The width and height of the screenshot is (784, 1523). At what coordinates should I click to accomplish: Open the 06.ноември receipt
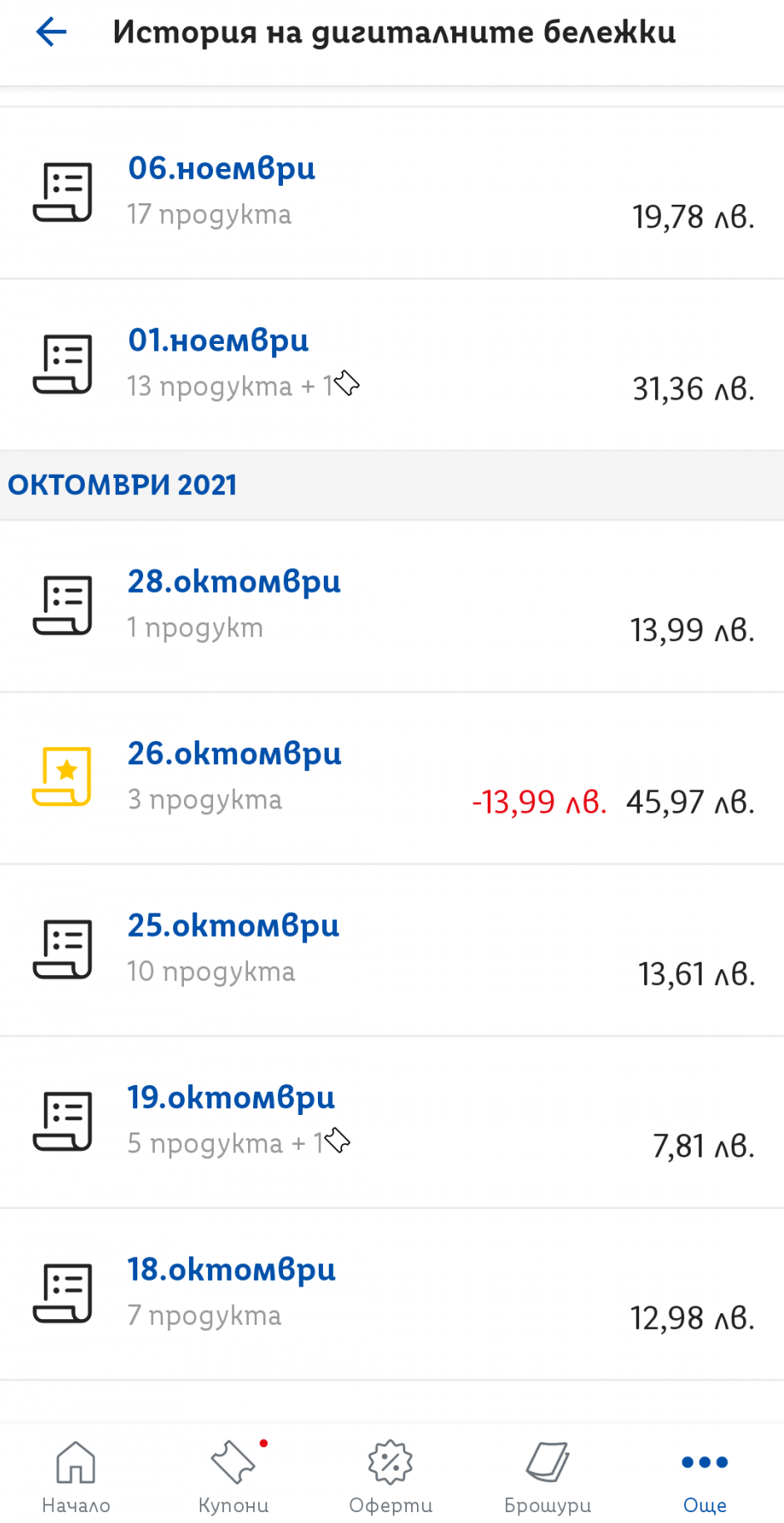pyautogui.click(x=391, y=192)
